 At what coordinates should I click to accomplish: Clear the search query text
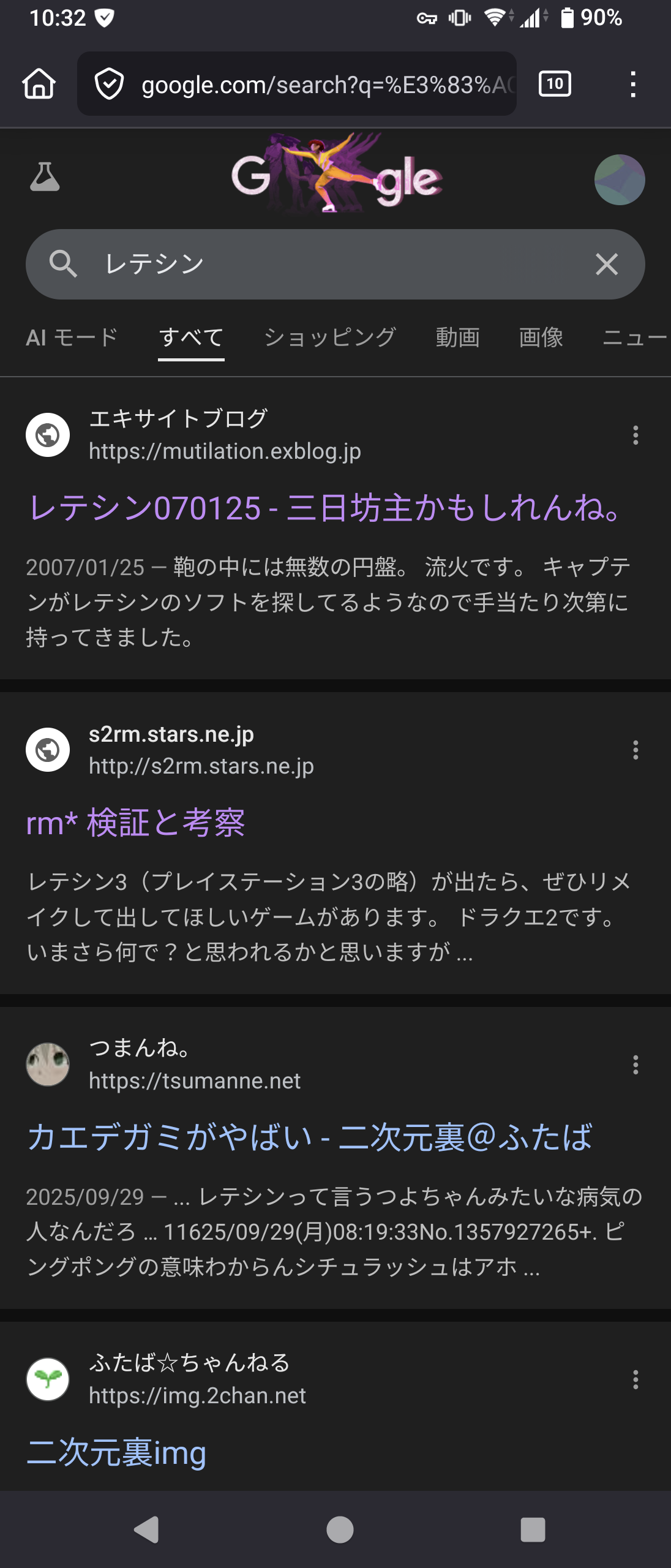pyautogui.click(x=606, y=264)
